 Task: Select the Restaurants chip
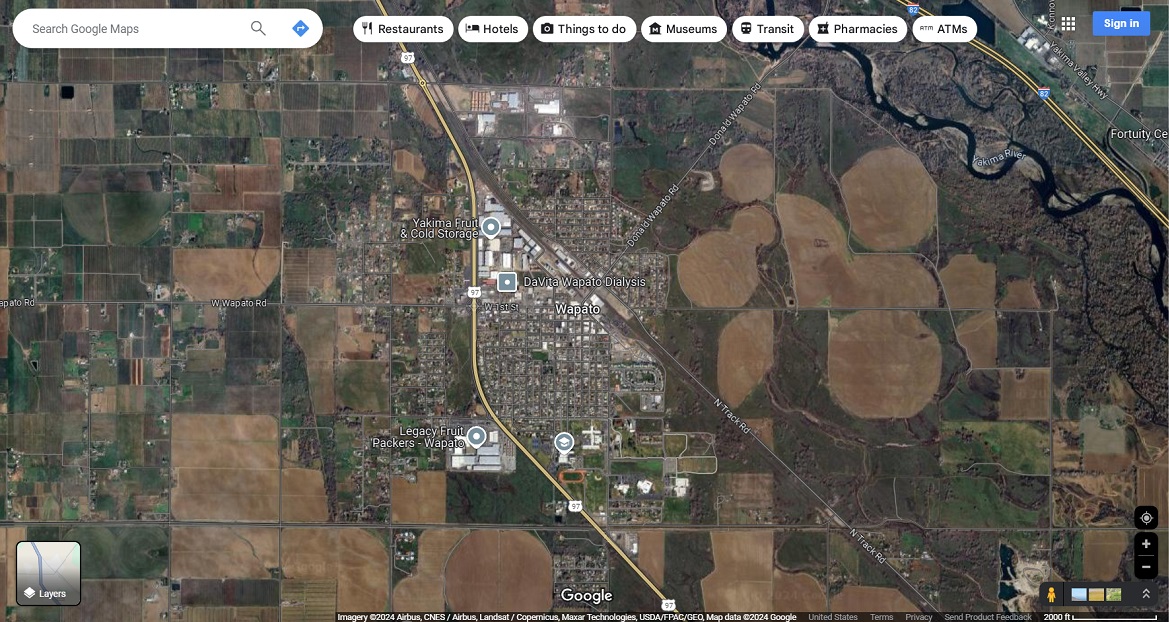[403, 29]
